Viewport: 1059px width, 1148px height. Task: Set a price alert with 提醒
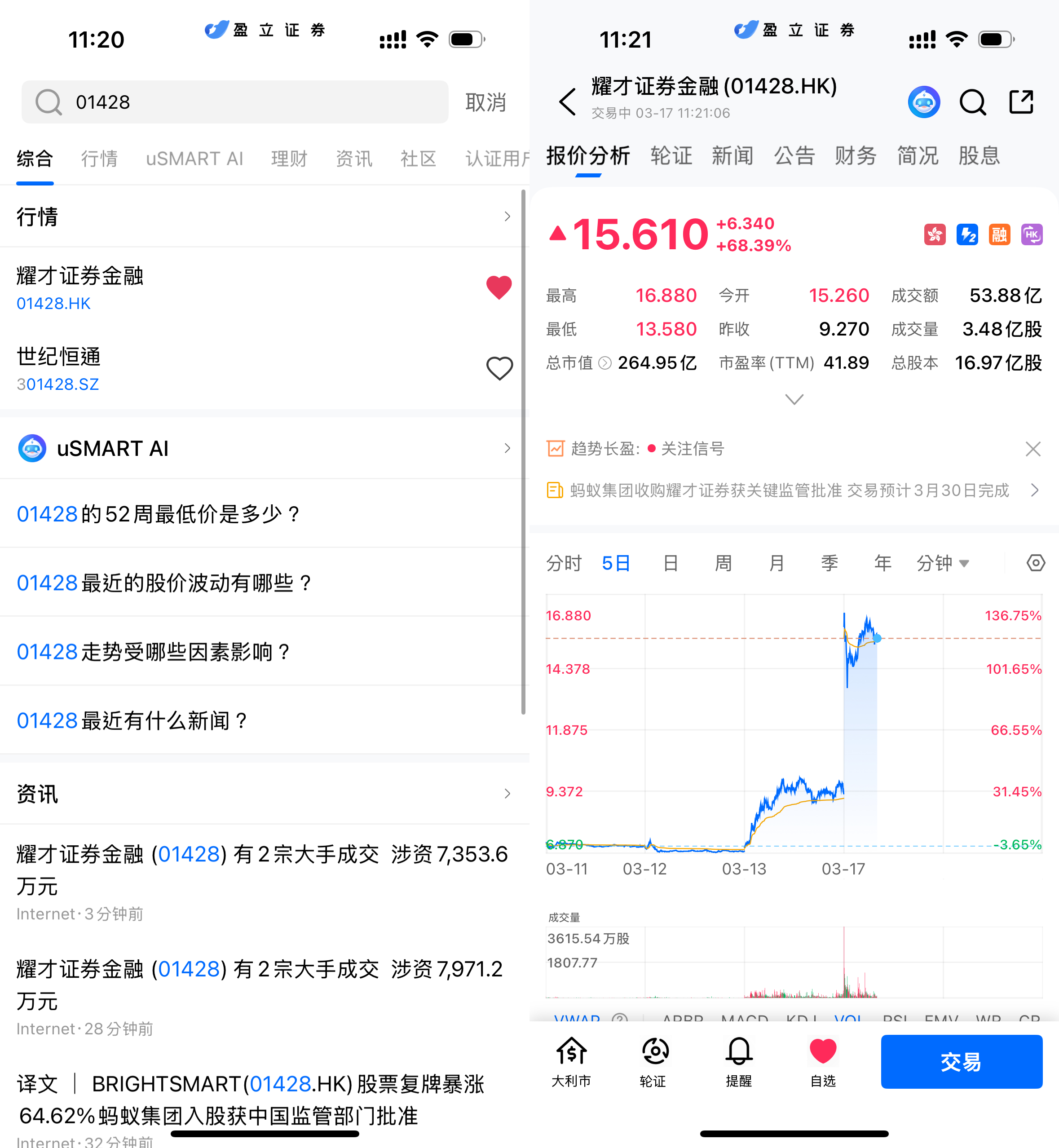pyautogui.click(x=738, y=1061)
